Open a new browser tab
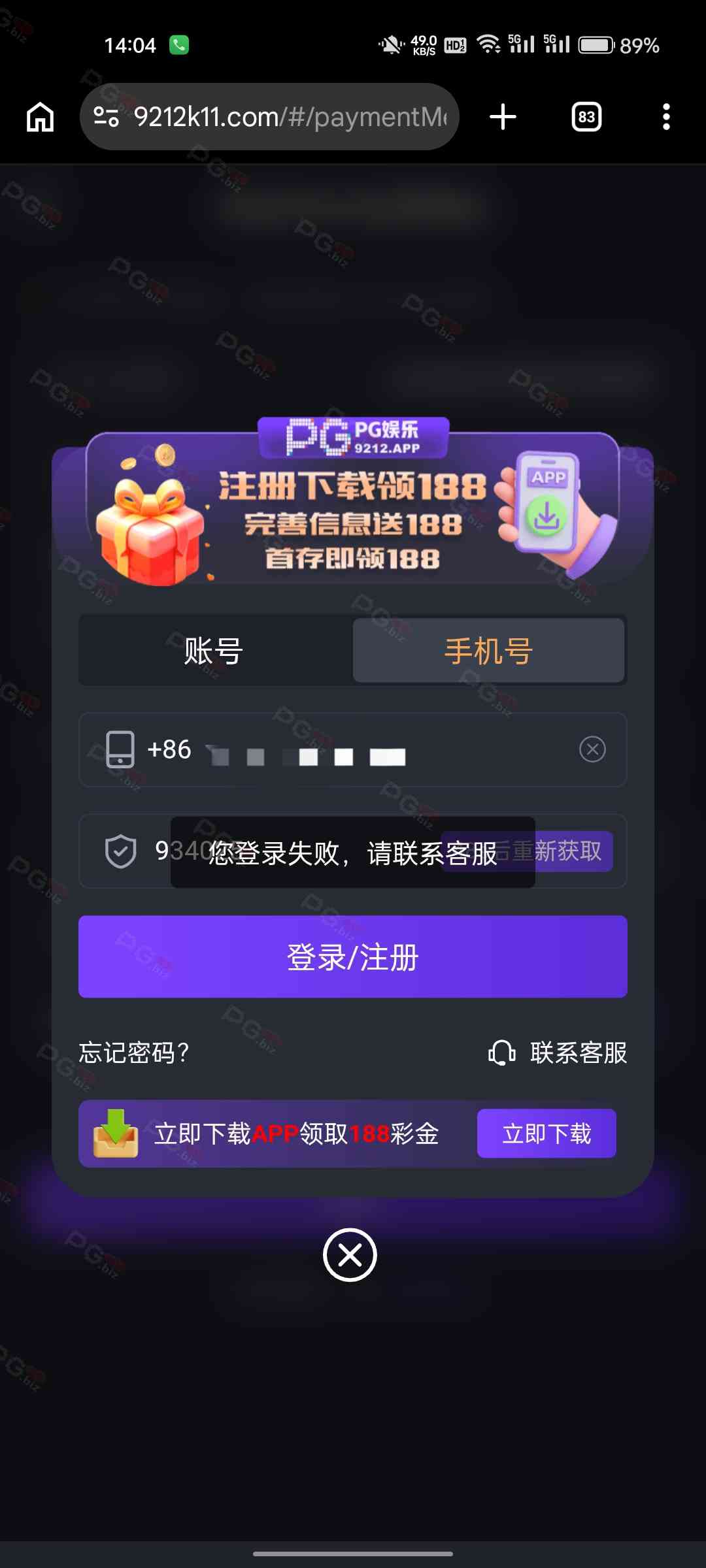The height and width of the screenshot is (1568, 706). pyautogui.click(x=503, y=118)
